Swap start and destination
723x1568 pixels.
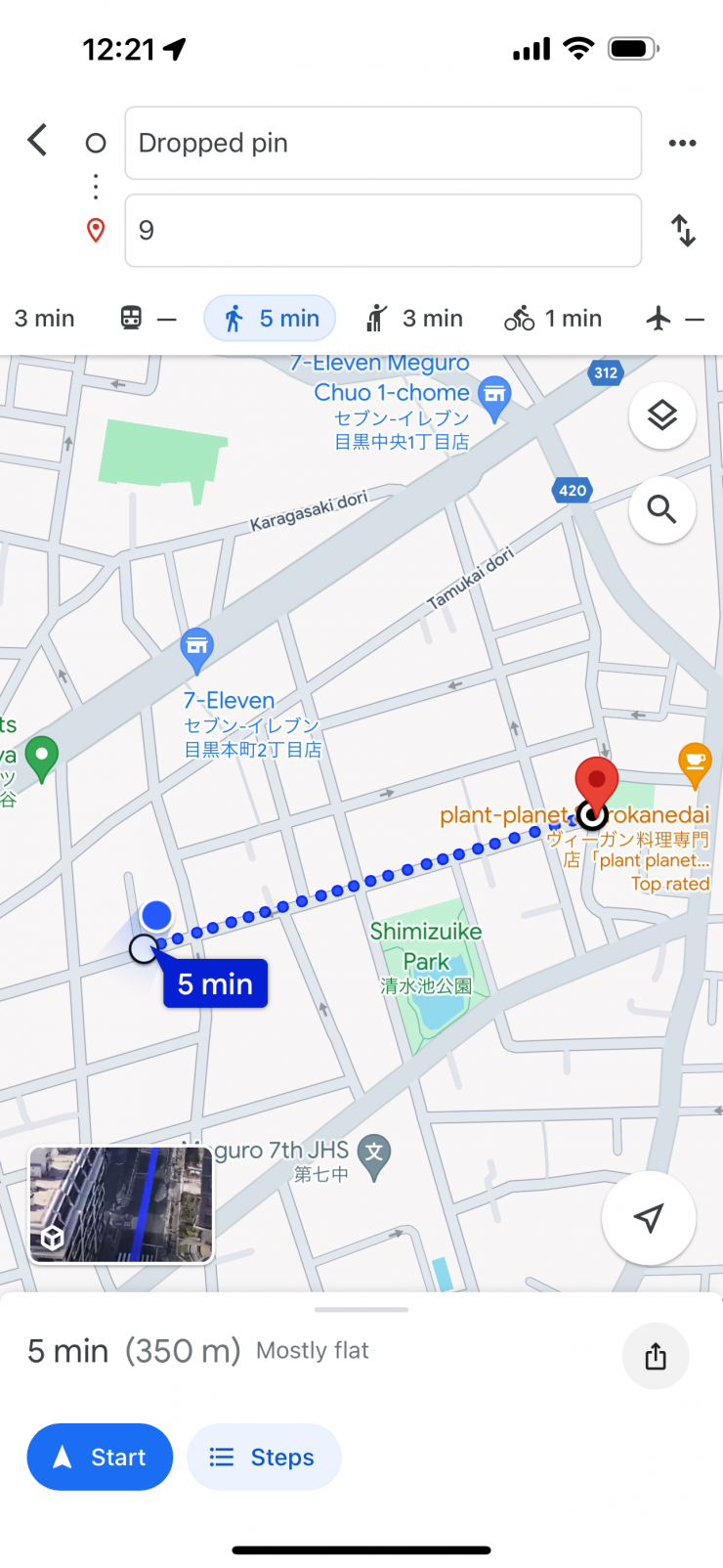pyautogui.click(x=683, y=231)
